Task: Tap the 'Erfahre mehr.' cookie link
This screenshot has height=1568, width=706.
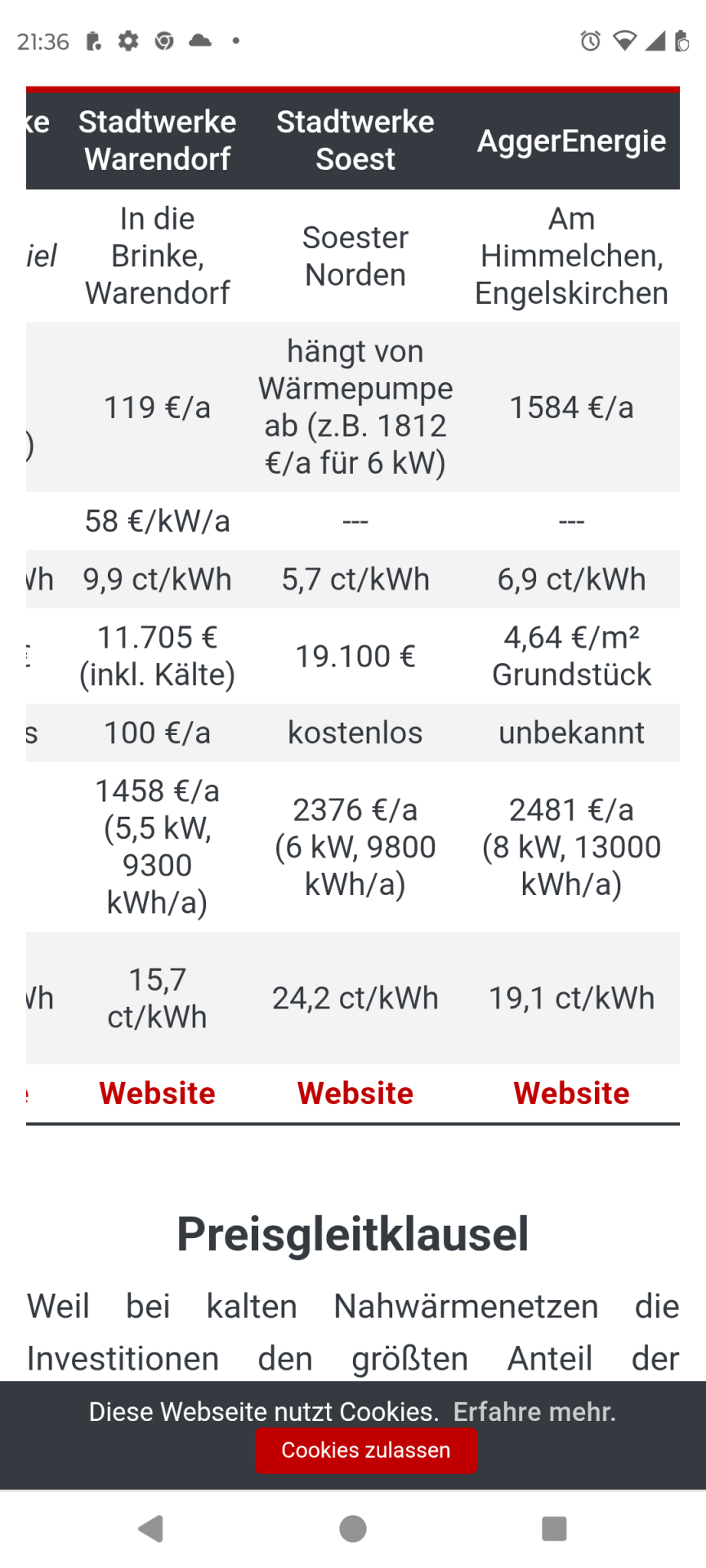Action: [x=534, y=1411]
